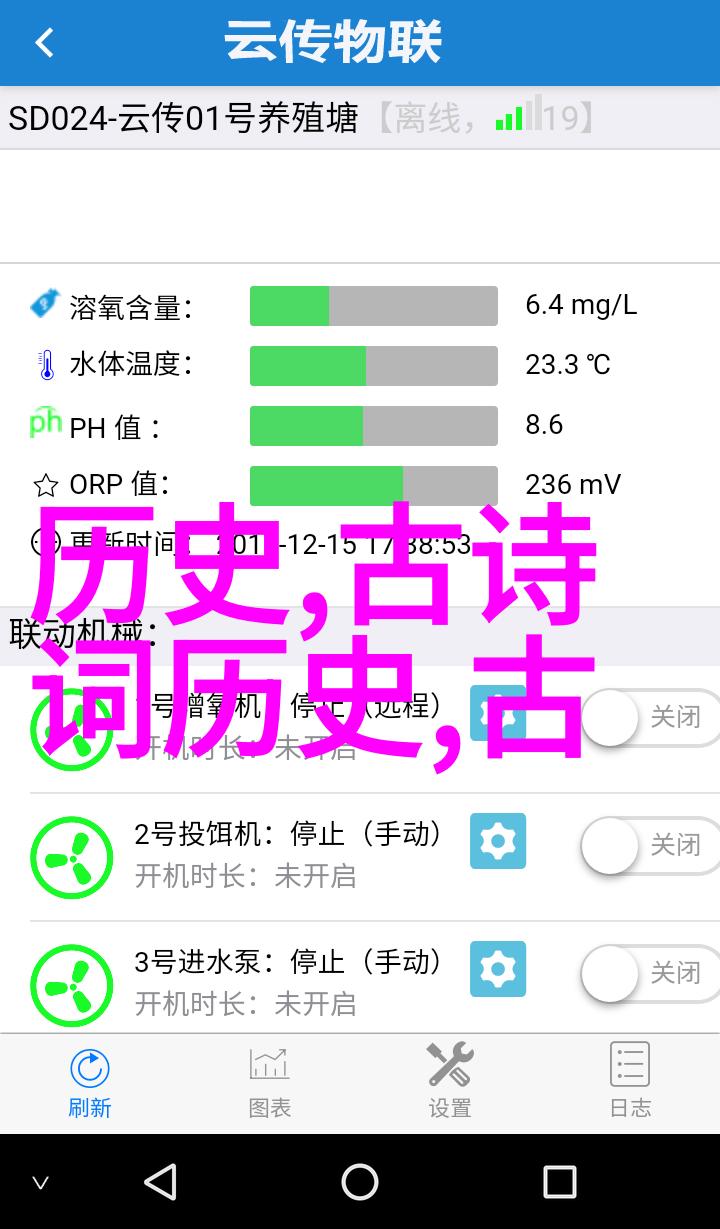Open the system recent apps button
Screen dimensions: 720x1229
(559, 1182)
